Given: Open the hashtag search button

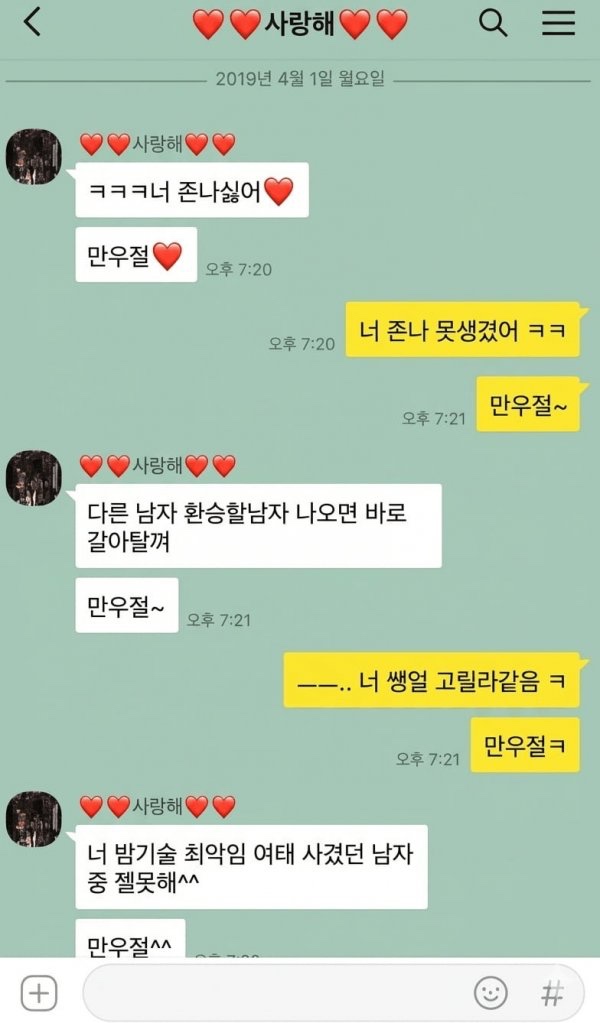Looking at the screenshot, I should click(x=551, y=993).
